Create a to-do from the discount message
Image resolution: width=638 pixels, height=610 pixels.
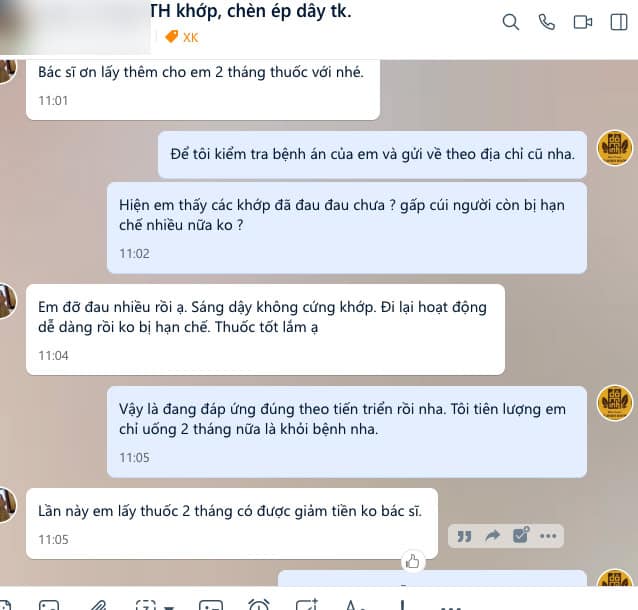click(521, 535)
